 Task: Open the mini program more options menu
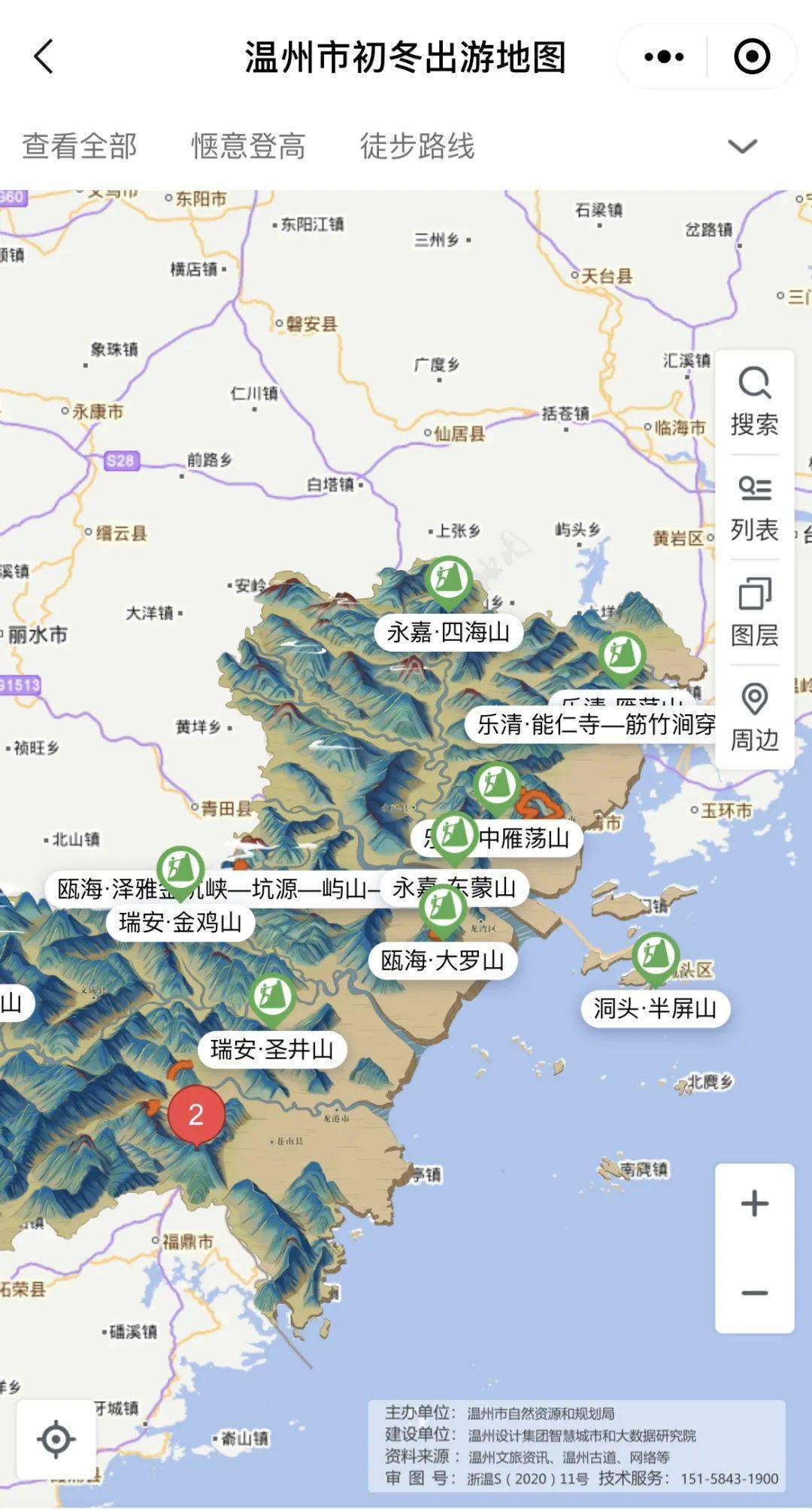(x=664, y=56)
